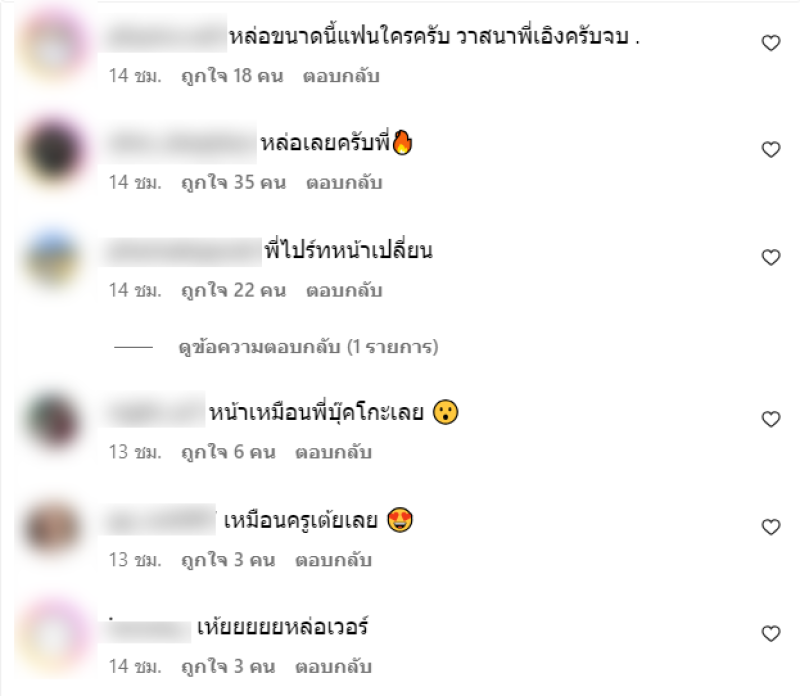Screen dimensions: 800x696
Task: Reply to the comment "หล่อเลยครับพี่"
Action: (x=344, y=183)
